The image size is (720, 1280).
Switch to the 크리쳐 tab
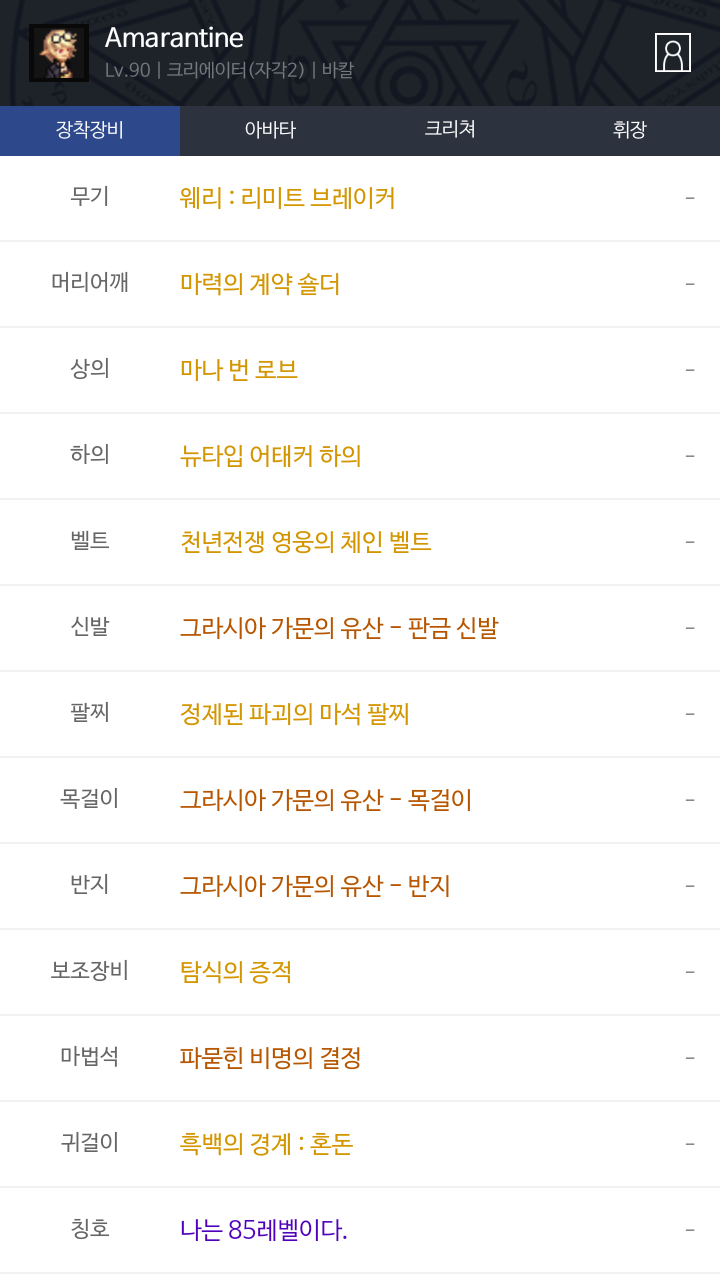(450, 130)
